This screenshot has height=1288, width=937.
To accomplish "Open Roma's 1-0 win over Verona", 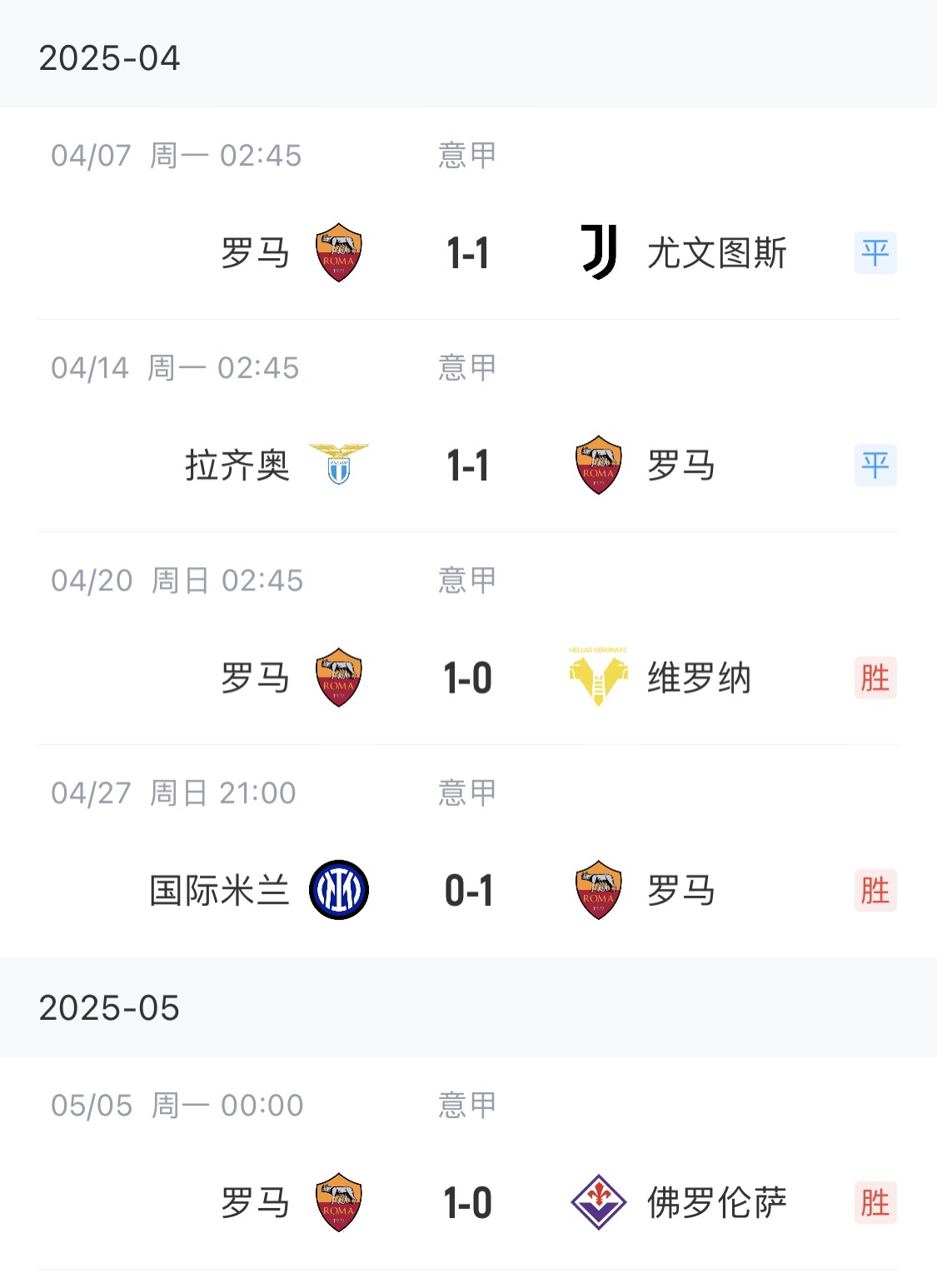I will pos(467,678).
